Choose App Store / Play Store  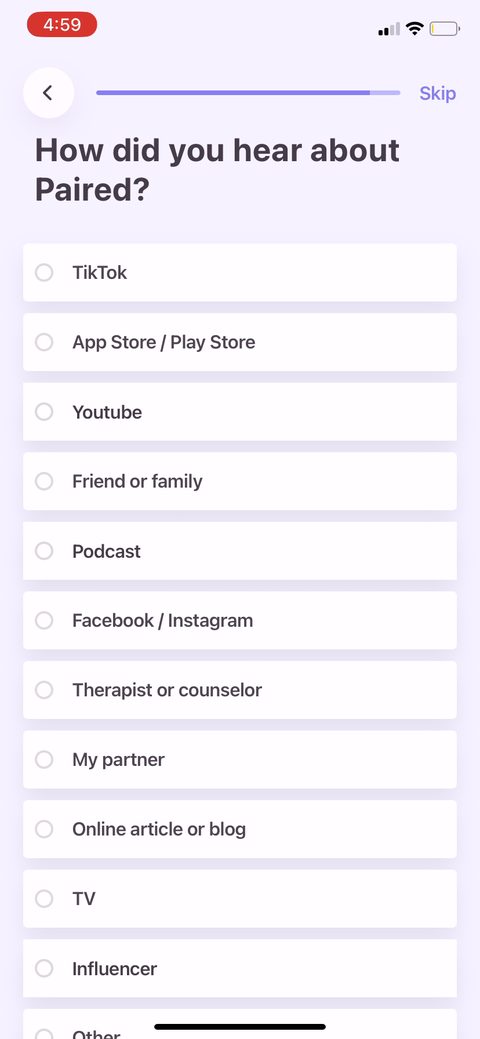[x=240, y=342]
